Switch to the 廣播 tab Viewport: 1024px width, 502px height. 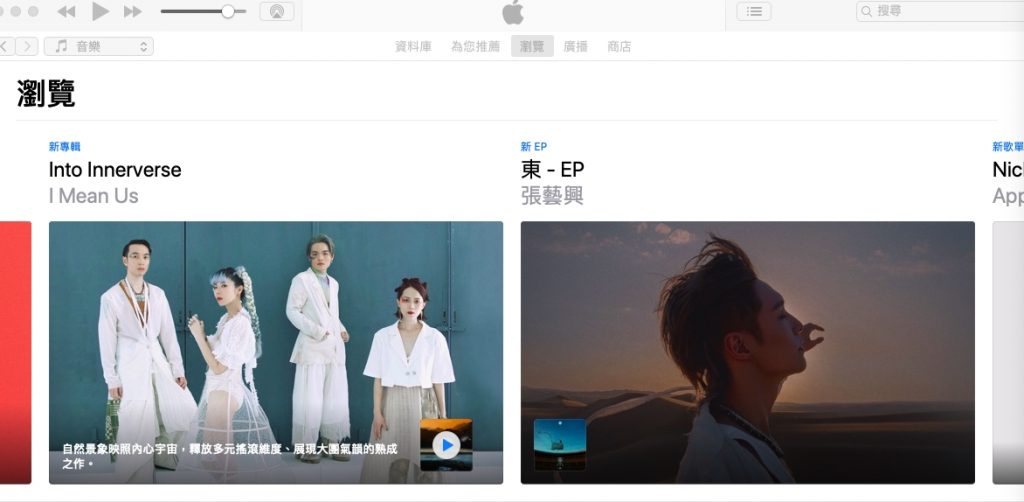575,46
